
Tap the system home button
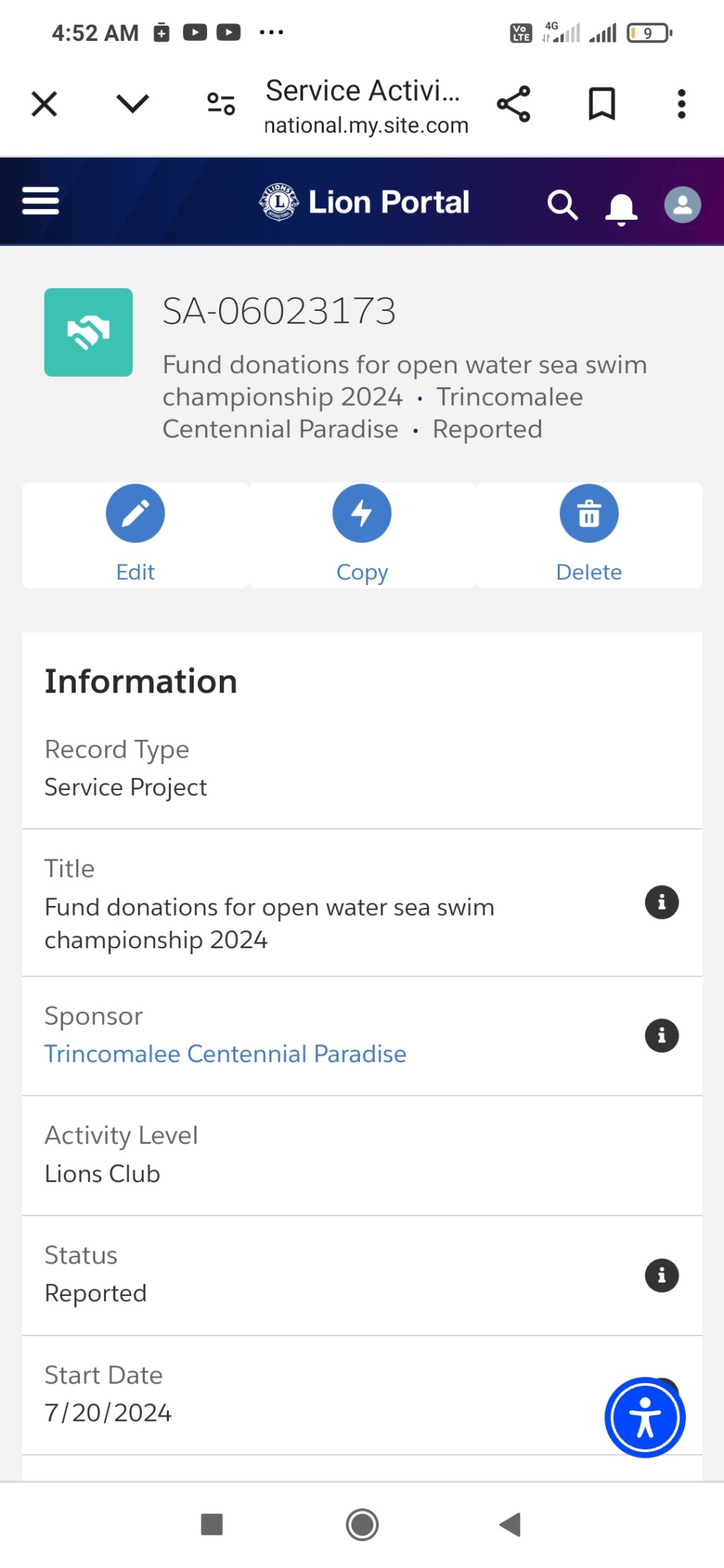tap(362, 1524)
